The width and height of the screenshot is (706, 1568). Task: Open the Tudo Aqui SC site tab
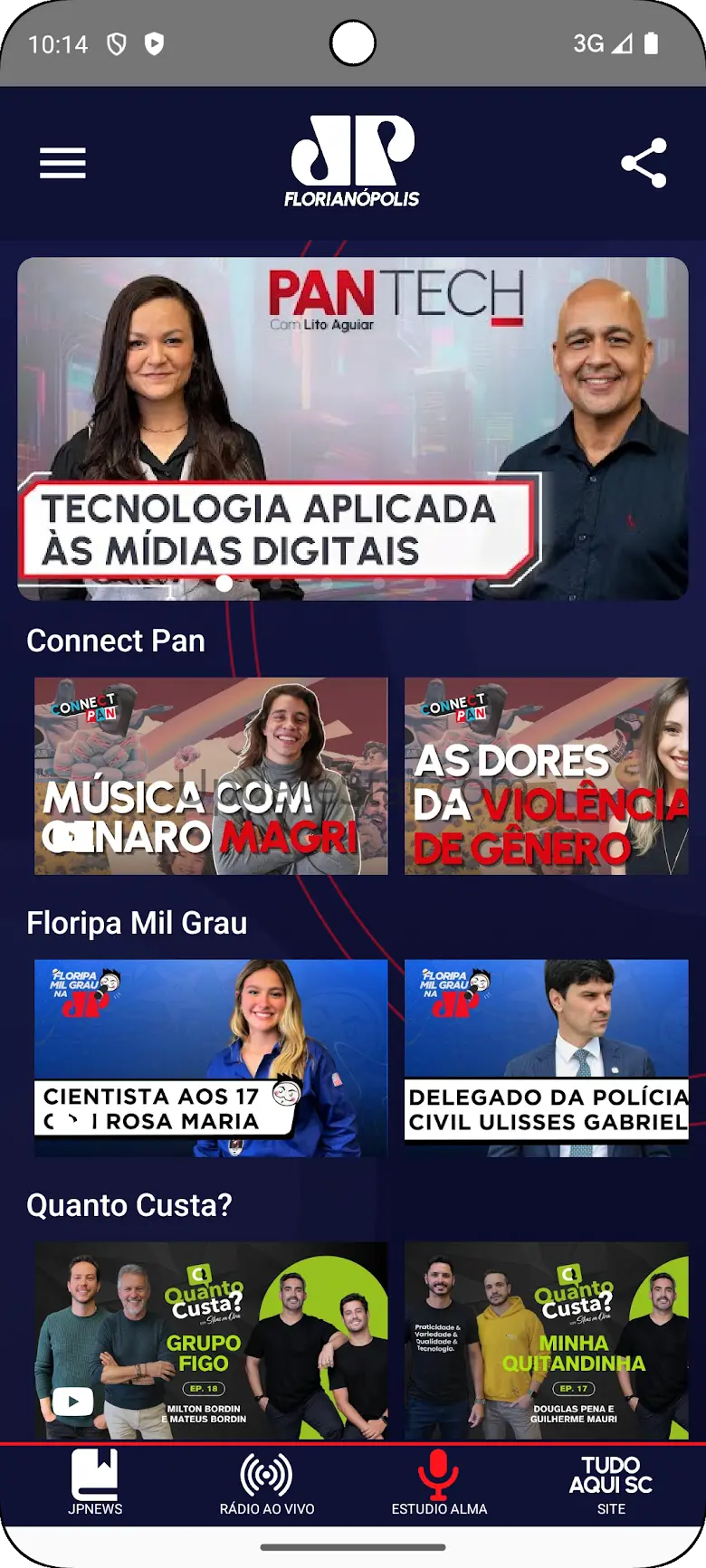(x=611, y=1484)
